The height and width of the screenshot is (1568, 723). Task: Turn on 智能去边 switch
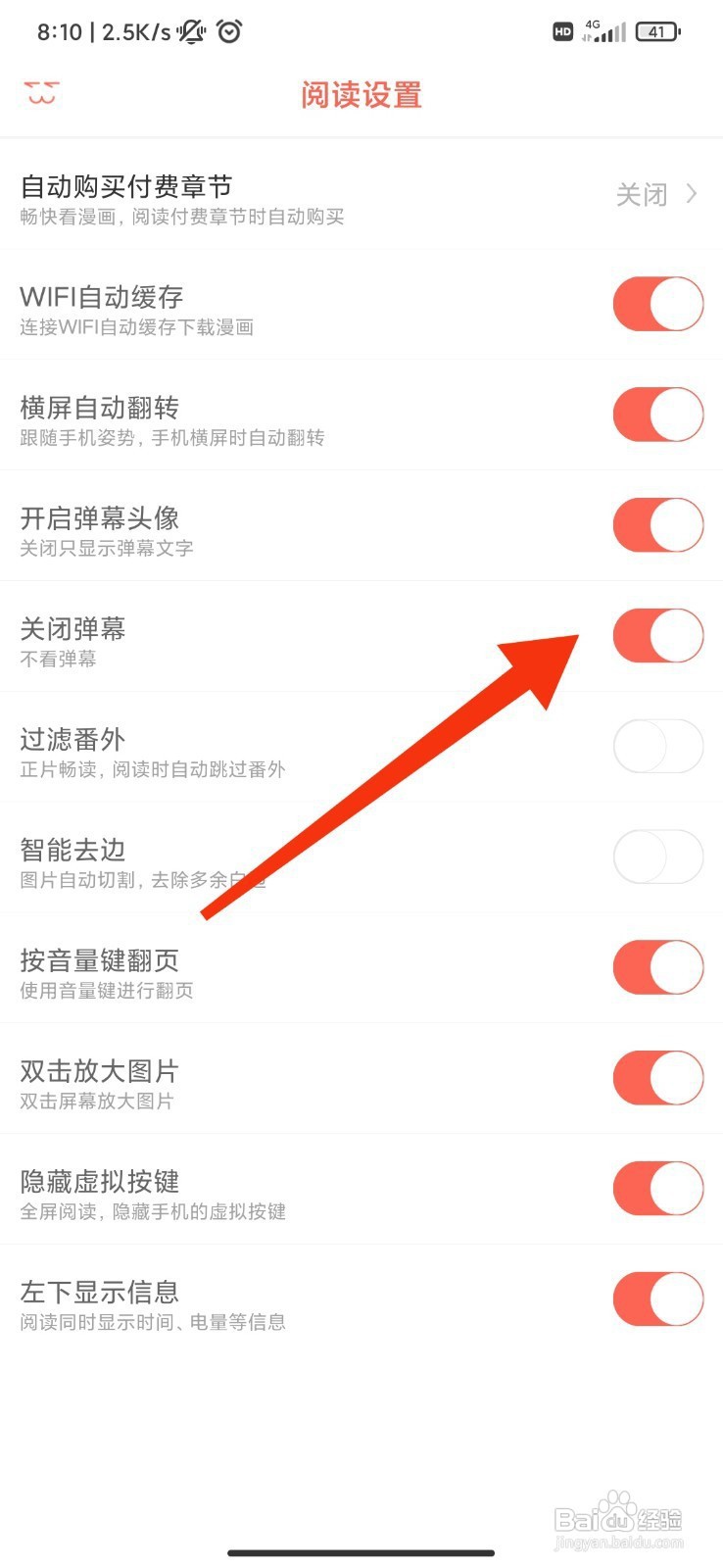[657, 857]
